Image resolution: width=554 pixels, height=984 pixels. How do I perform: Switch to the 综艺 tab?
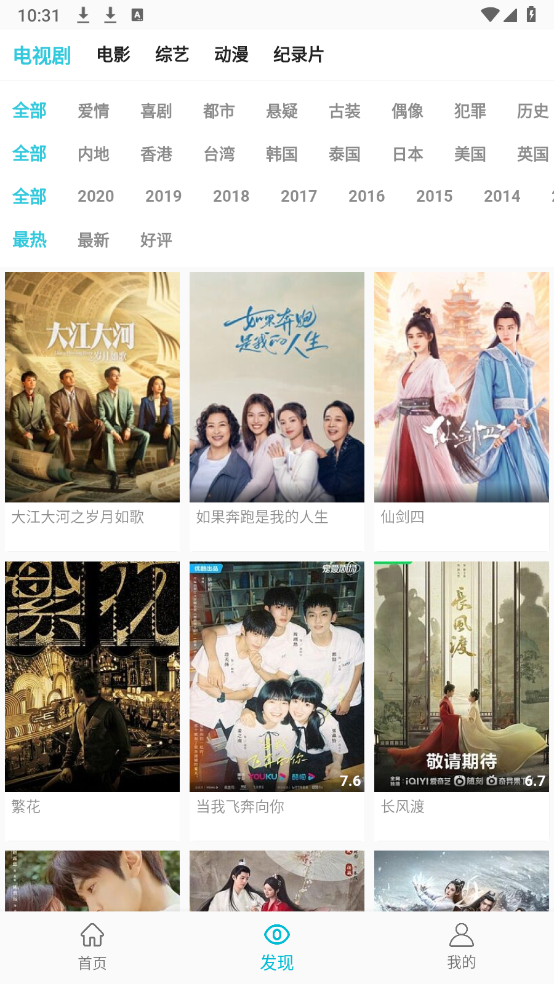click(172, 55)
